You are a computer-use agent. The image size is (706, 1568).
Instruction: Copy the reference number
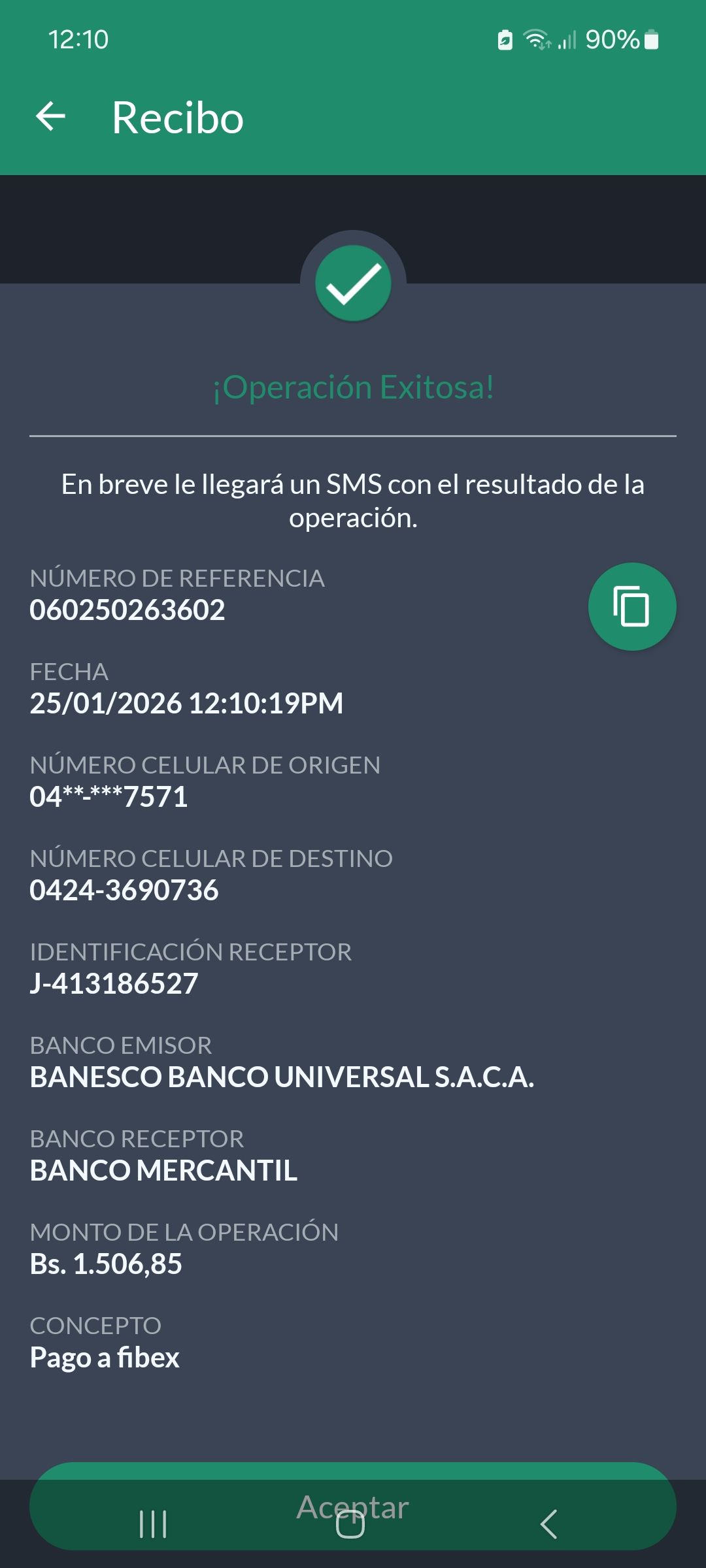click(631, 606)
